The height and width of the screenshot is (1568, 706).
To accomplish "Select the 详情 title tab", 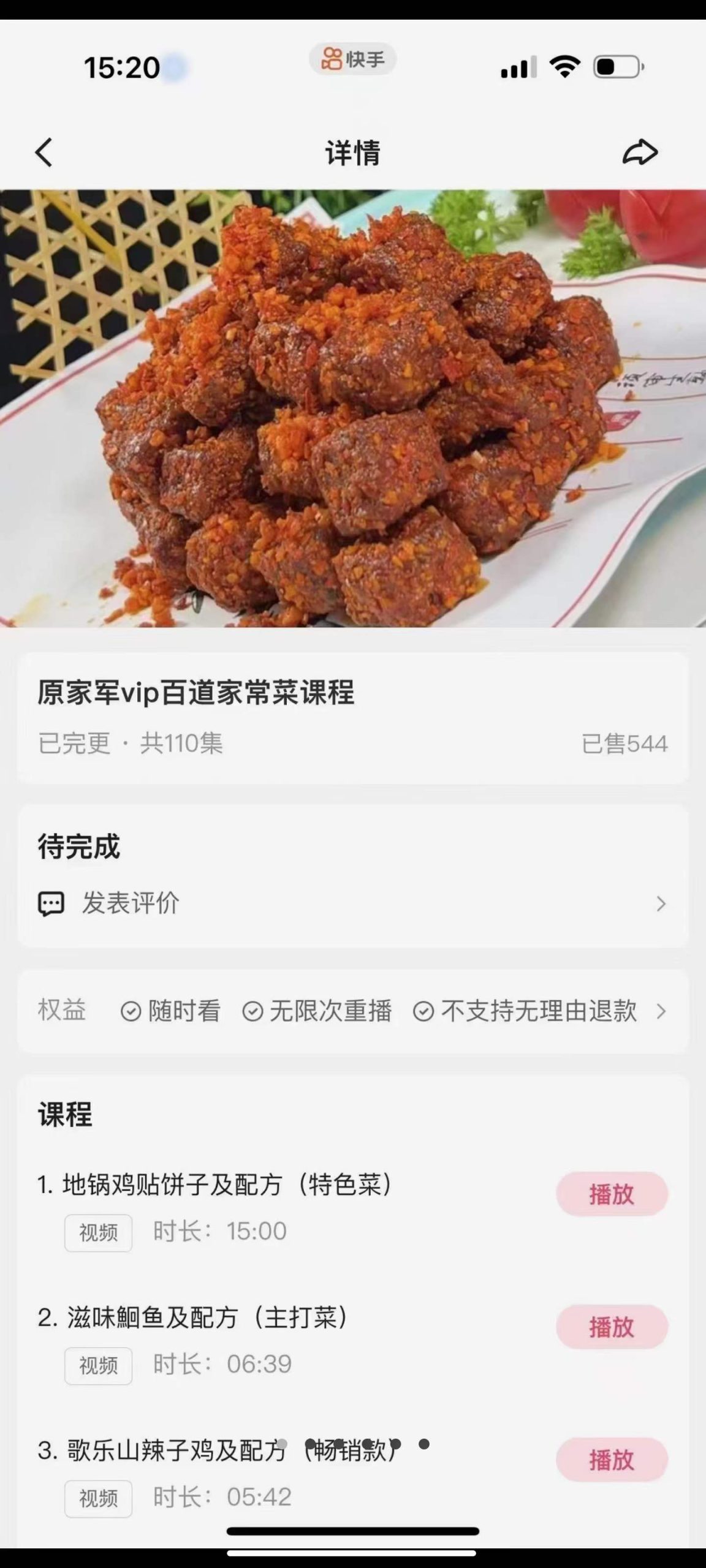I will [x=353, y=153].
